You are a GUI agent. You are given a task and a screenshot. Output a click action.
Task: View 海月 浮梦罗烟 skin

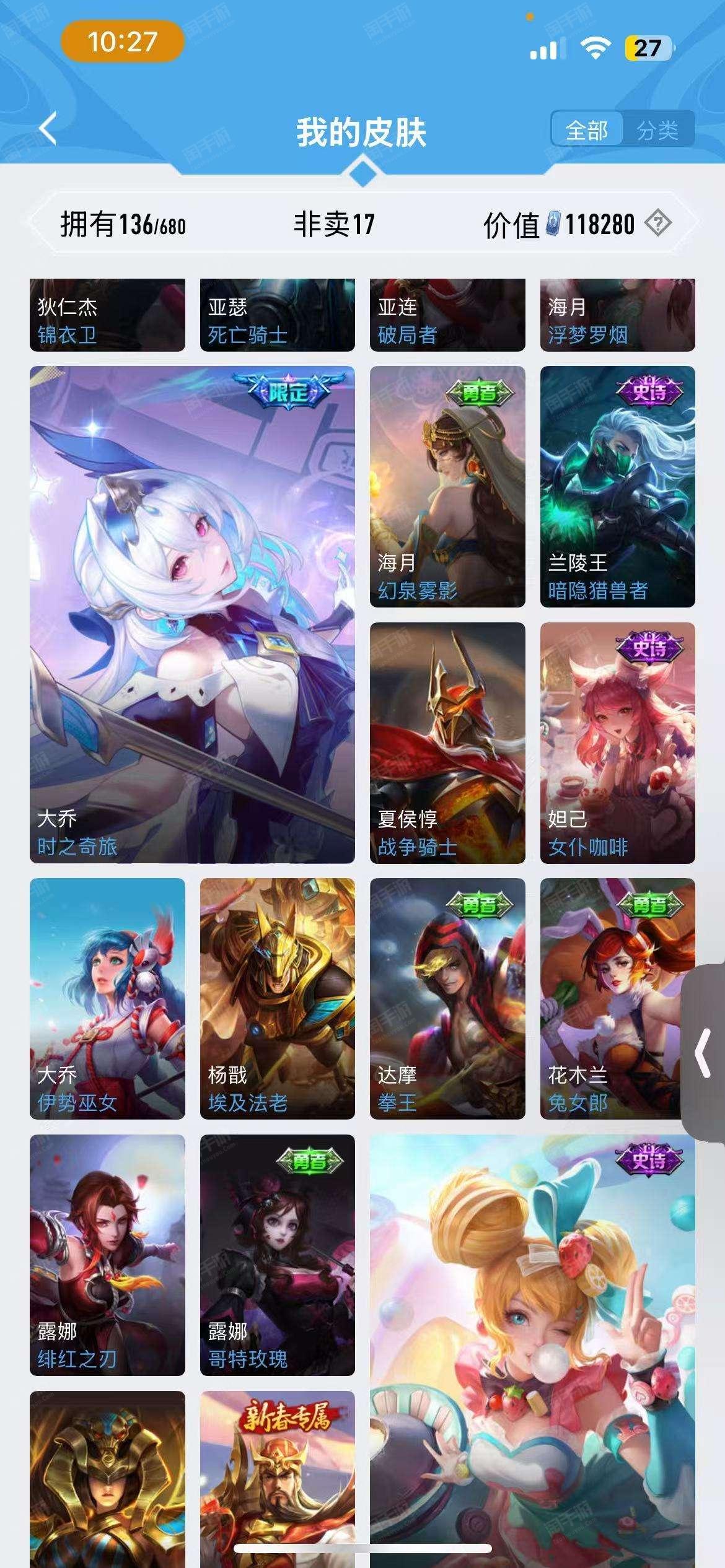pyautogui.click(x=618, y=315)
